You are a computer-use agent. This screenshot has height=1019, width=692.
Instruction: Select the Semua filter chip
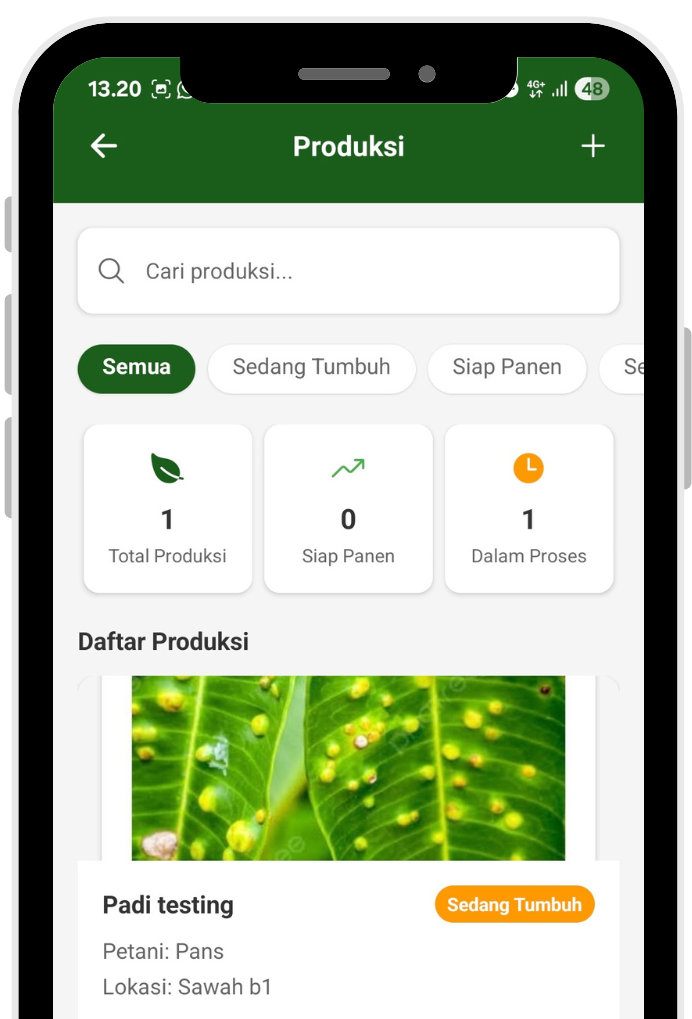tap(136, 367)
